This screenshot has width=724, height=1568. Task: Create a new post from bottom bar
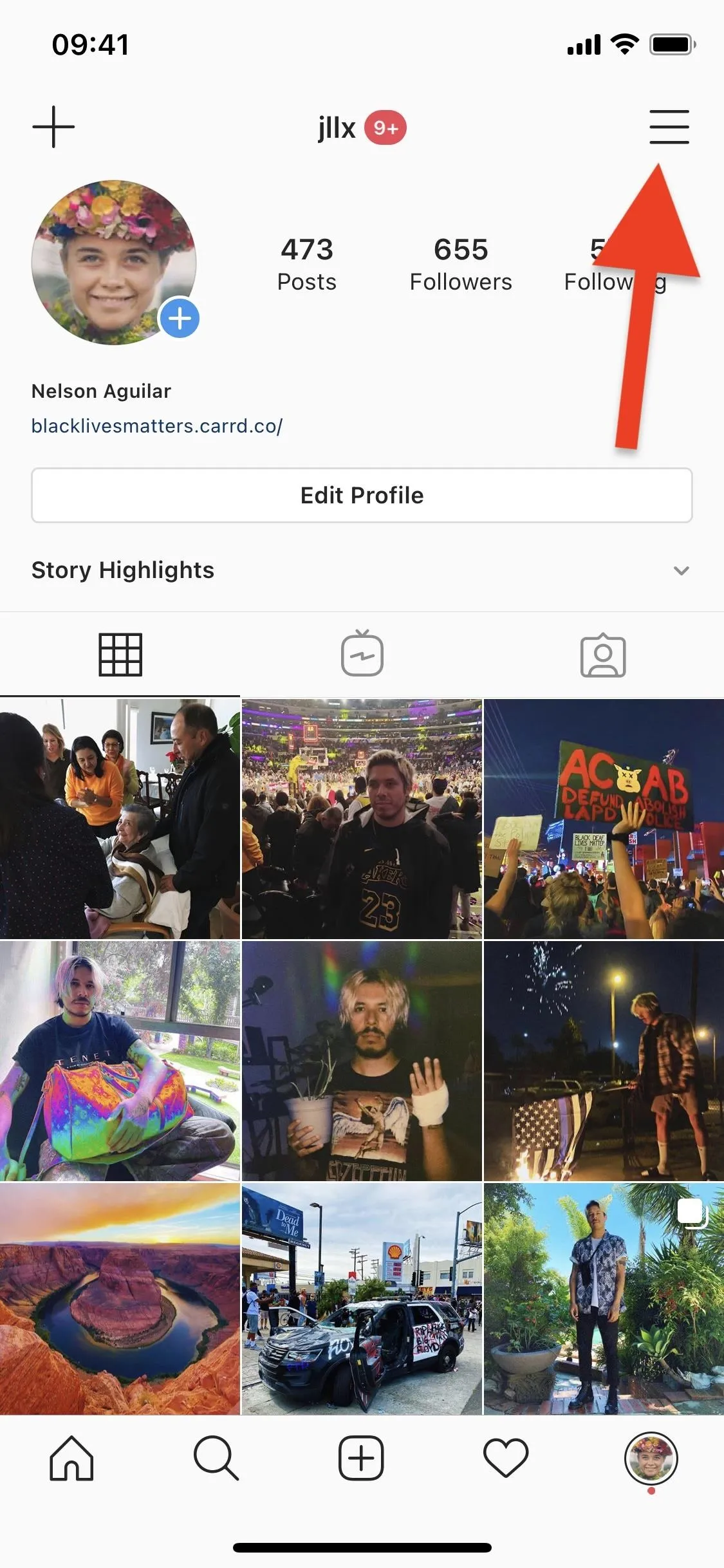coord(361,1458)
